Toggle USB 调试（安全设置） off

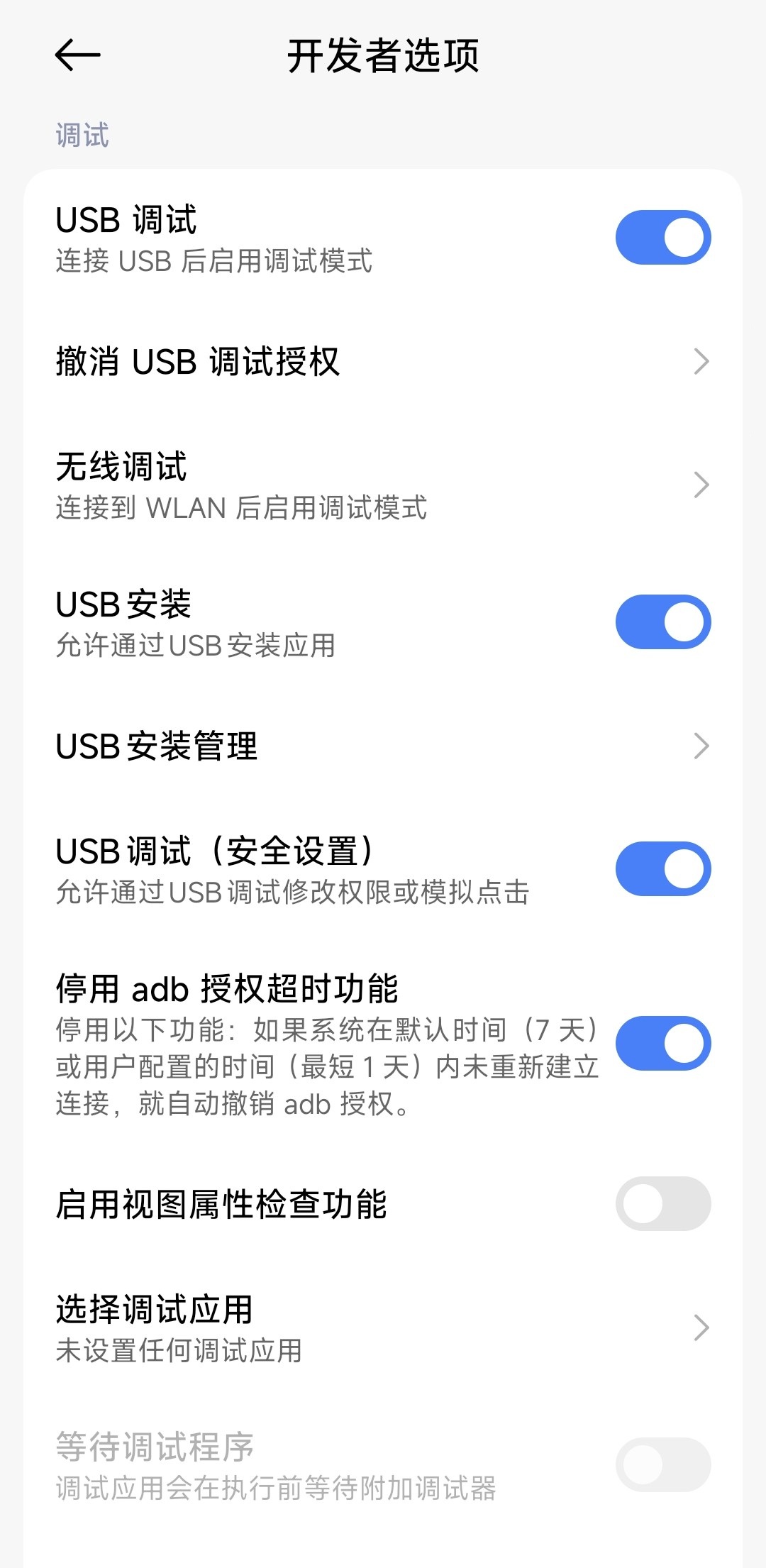[x=662, y=869]
